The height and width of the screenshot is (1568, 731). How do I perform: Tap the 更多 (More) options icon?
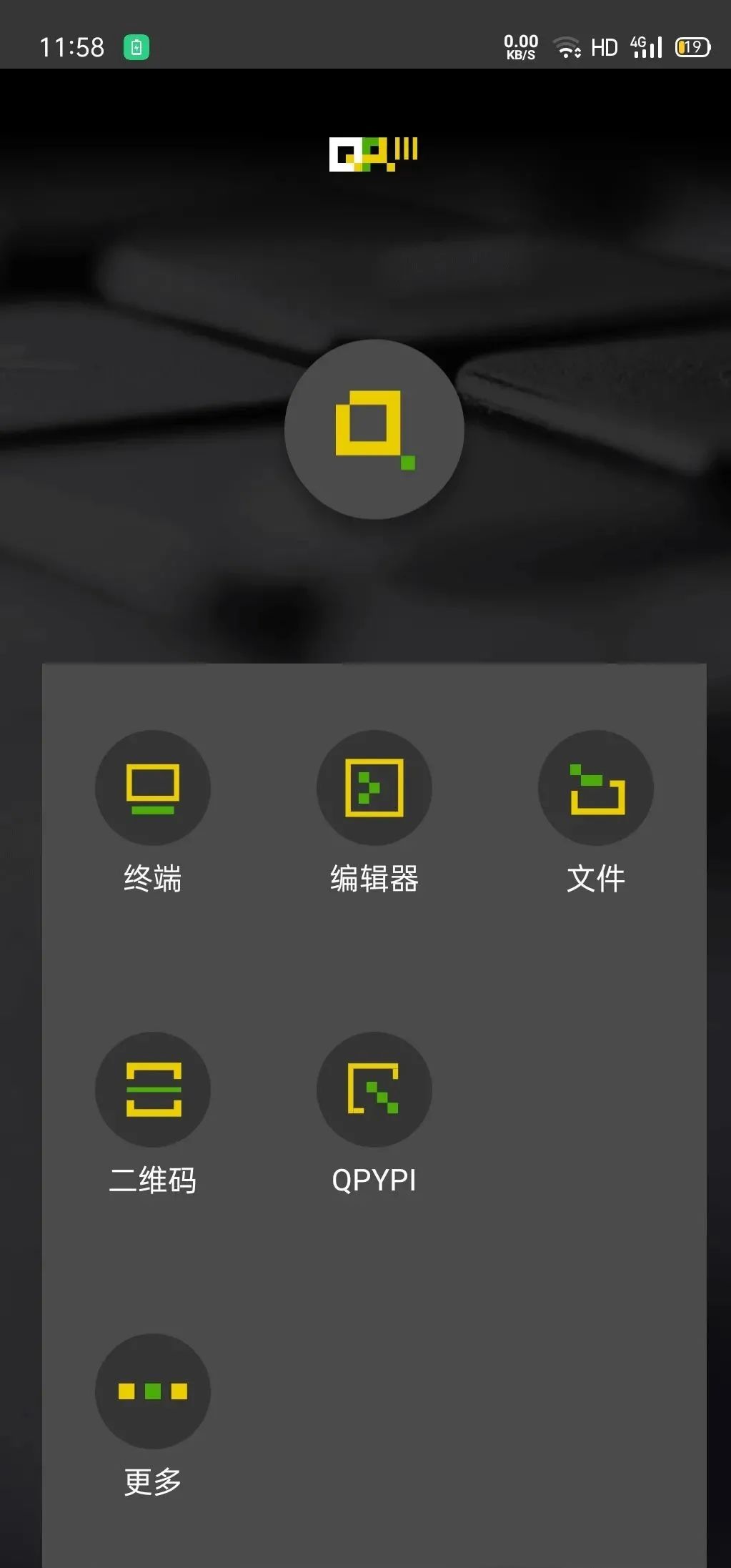152,1389
